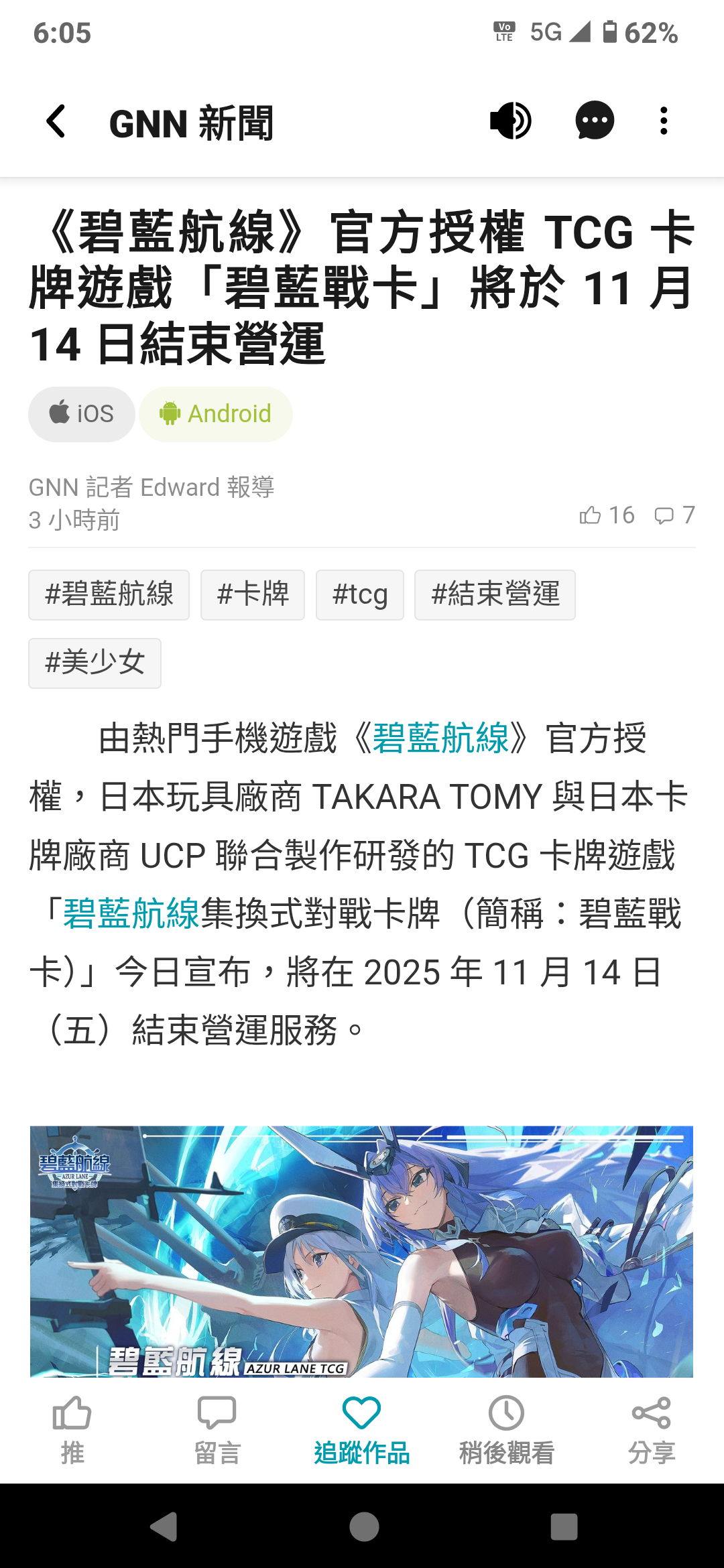Follow this game via 追蹤作品

[x=362, y=1430]
